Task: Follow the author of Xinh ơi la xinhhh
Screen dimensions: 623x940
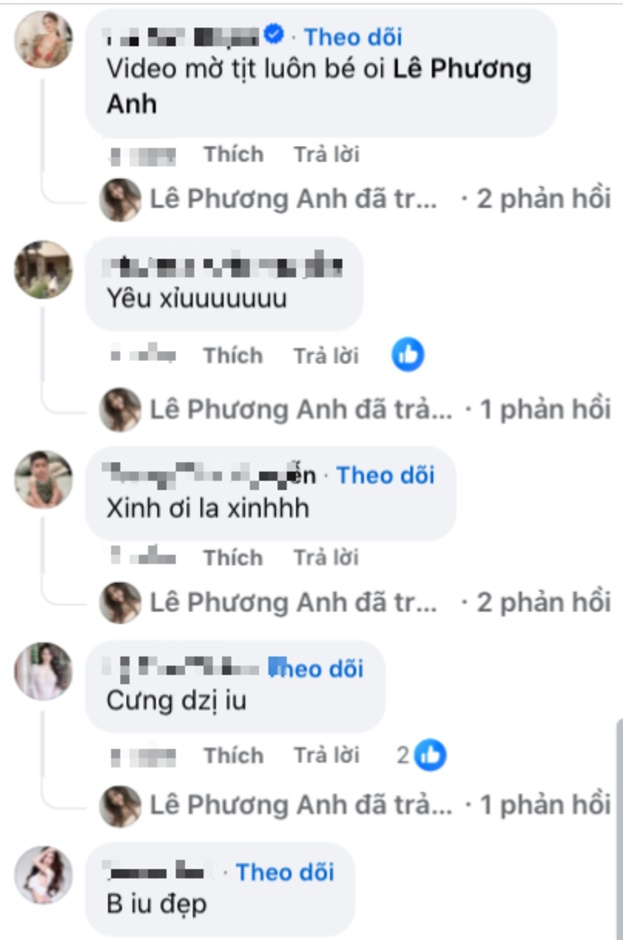Action: pyautogui.click(x=385, y=475)
